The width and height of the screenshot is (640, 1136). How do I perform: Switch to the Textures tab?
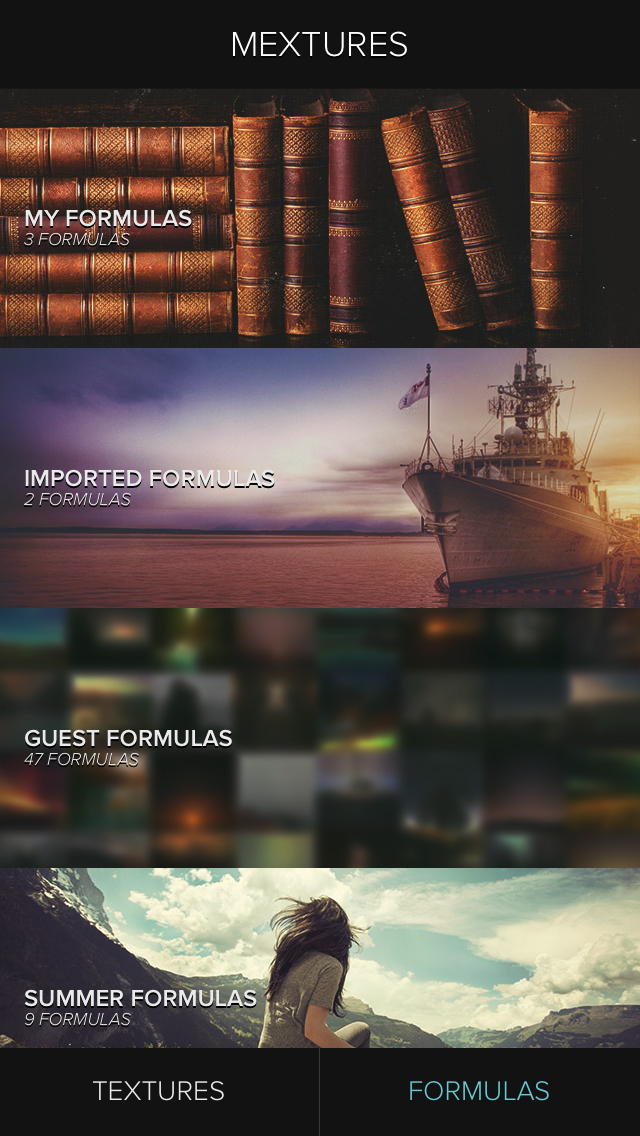click(x=159, y=1091)
